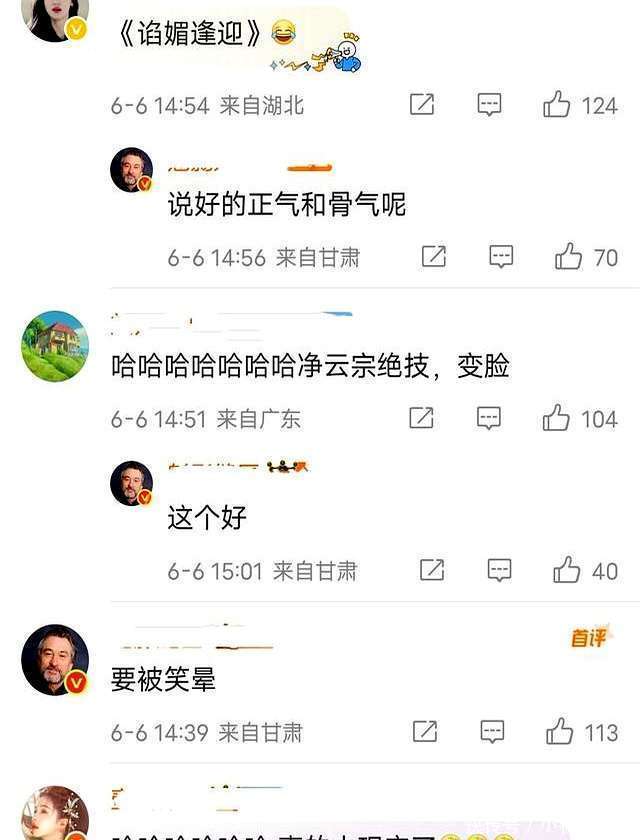Reply to the 净云宗绝技，变脸 comment

(488, 418)
